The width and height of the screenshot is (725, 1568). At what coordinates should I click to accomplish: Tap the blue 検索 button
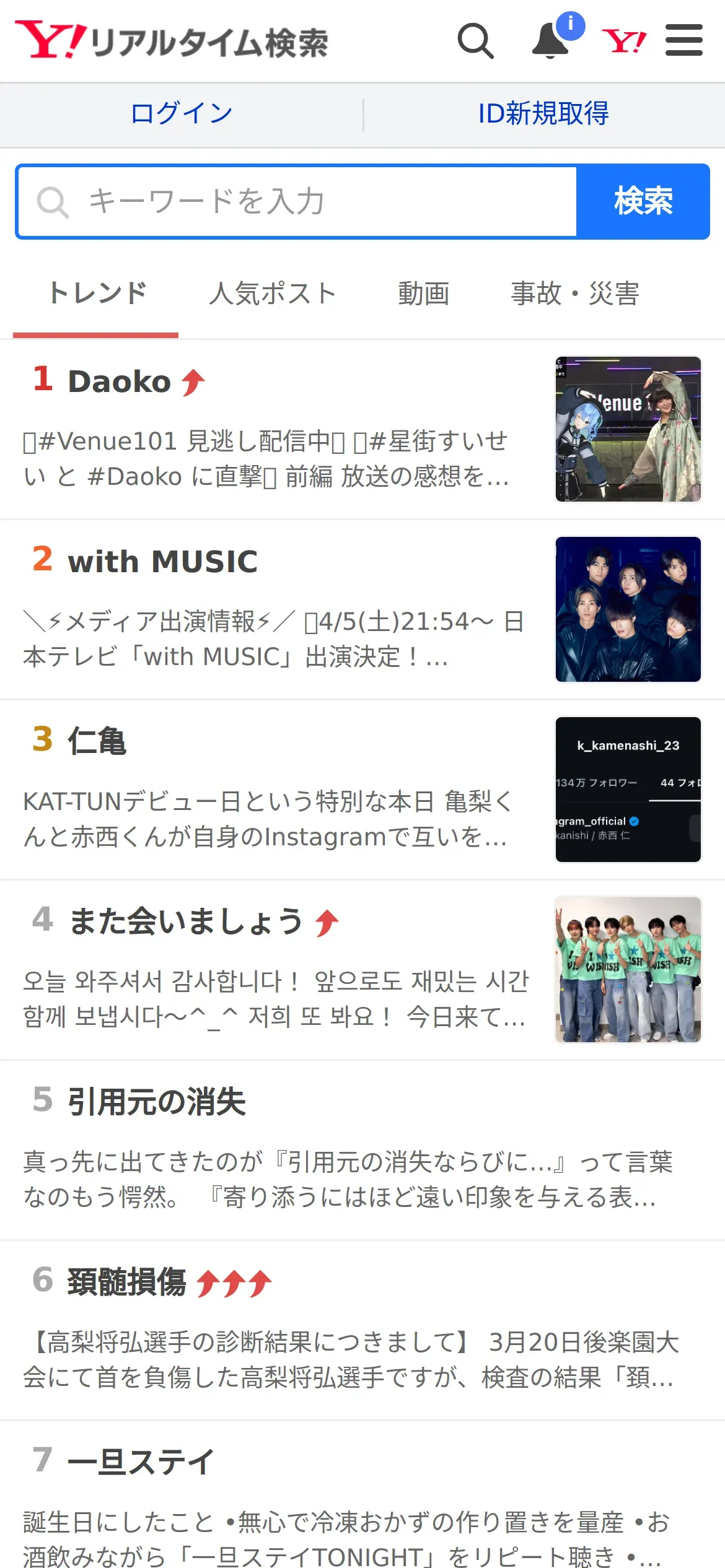[643, 201]
